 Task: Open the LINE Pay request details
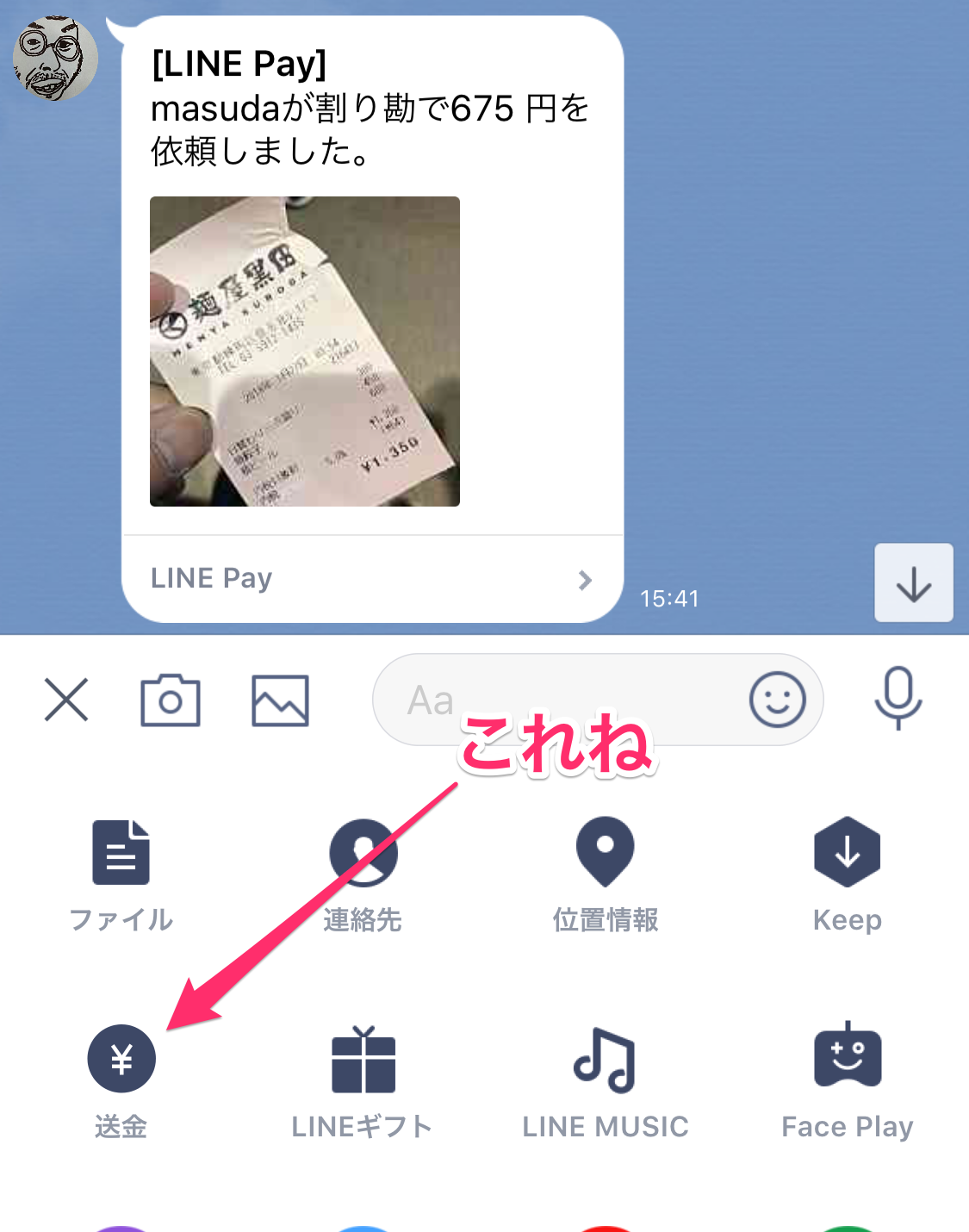point(372,579)
